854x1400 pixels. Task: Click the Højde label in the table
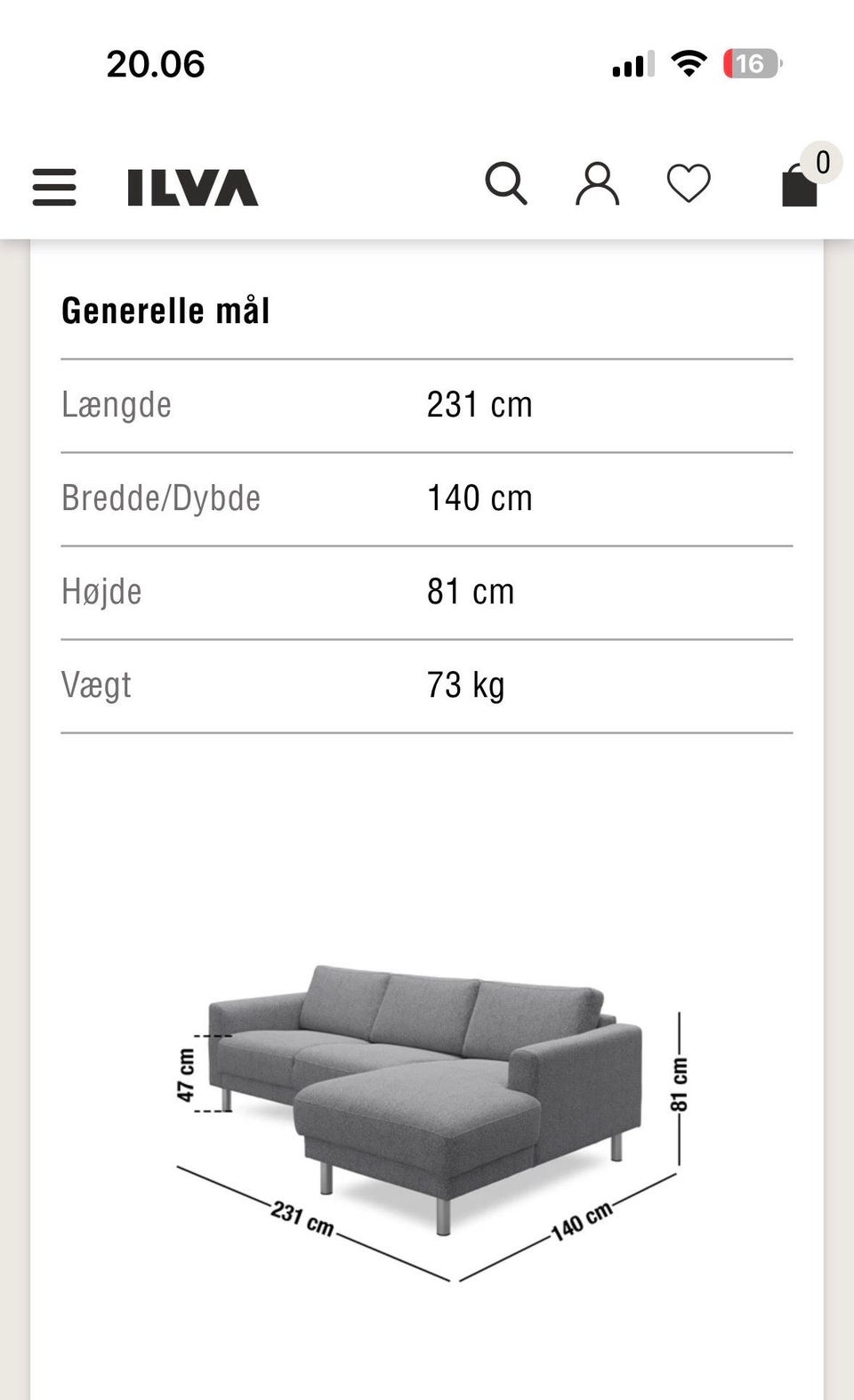[x=101, y=591]
